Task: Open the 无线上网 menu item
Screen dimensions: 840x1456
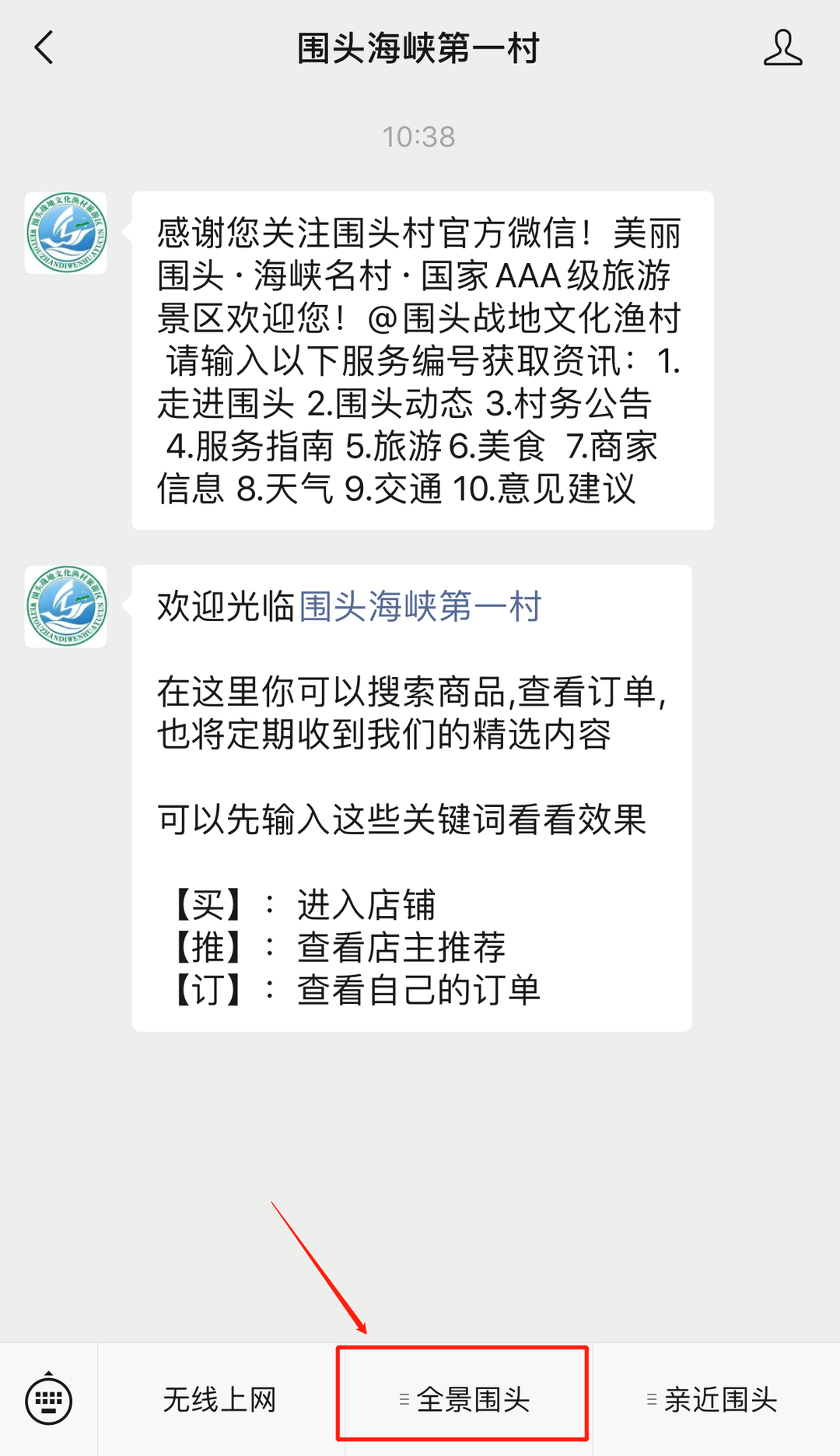Action: pos(220,1400)
